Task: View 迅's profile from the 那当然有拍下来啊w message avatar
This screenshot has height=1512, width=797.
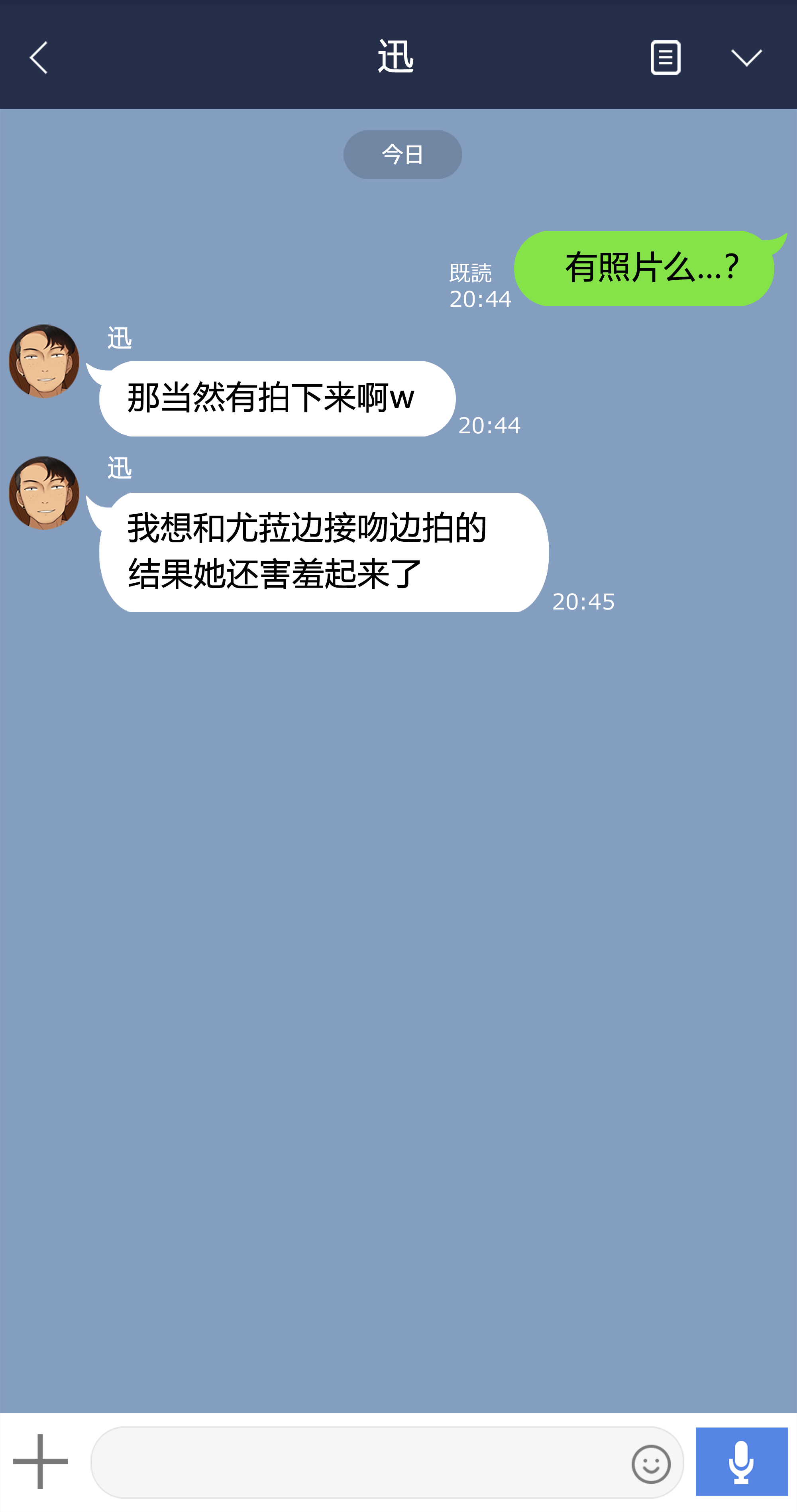Action: pyautogui.click(x=44, y=362)
